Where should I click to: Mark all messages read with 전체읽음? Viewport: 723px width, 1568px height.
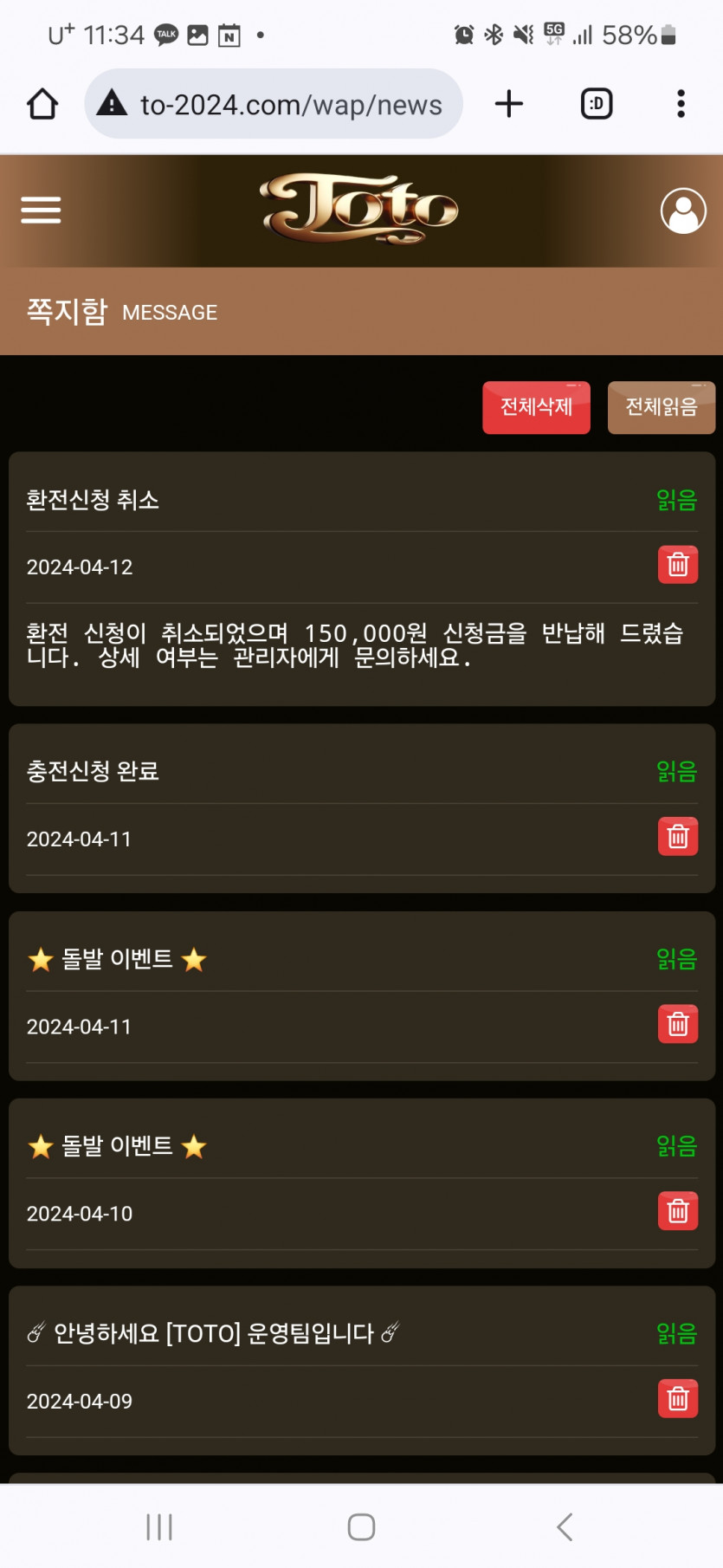coord(662,407)
